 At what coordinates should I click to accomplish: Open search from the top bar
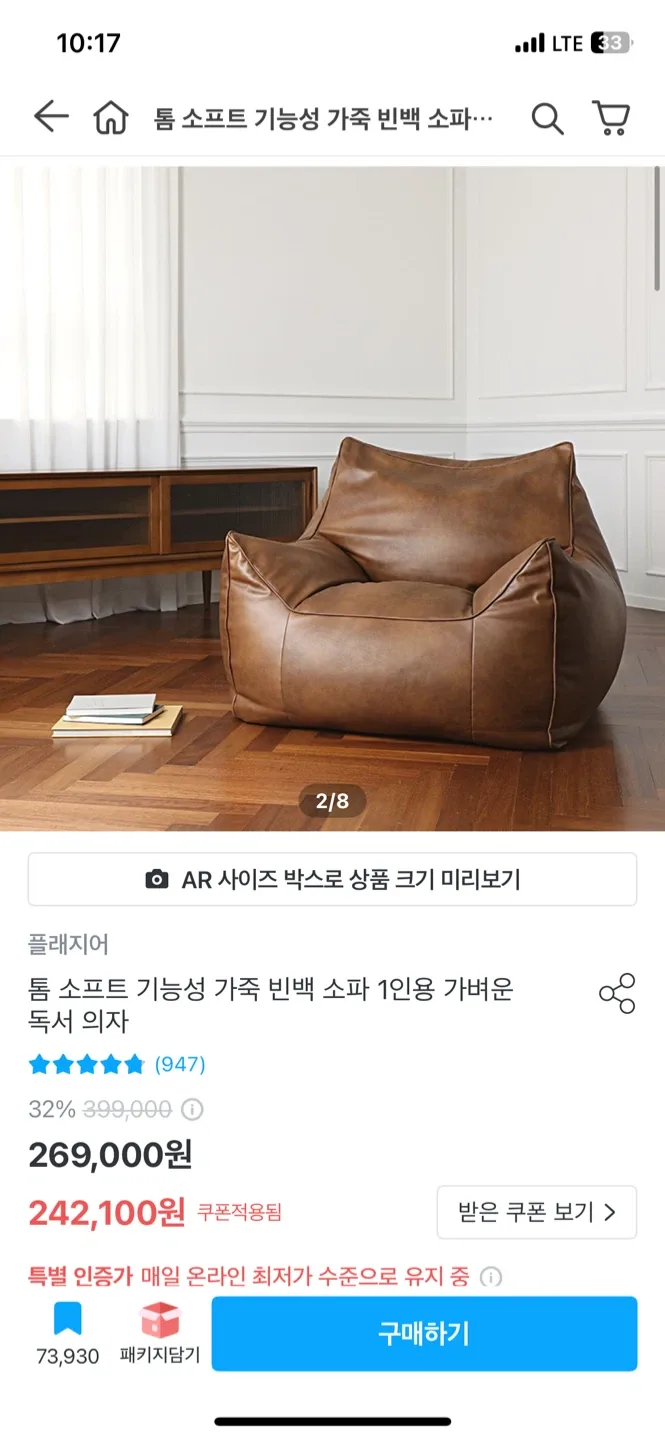(547, 119)
